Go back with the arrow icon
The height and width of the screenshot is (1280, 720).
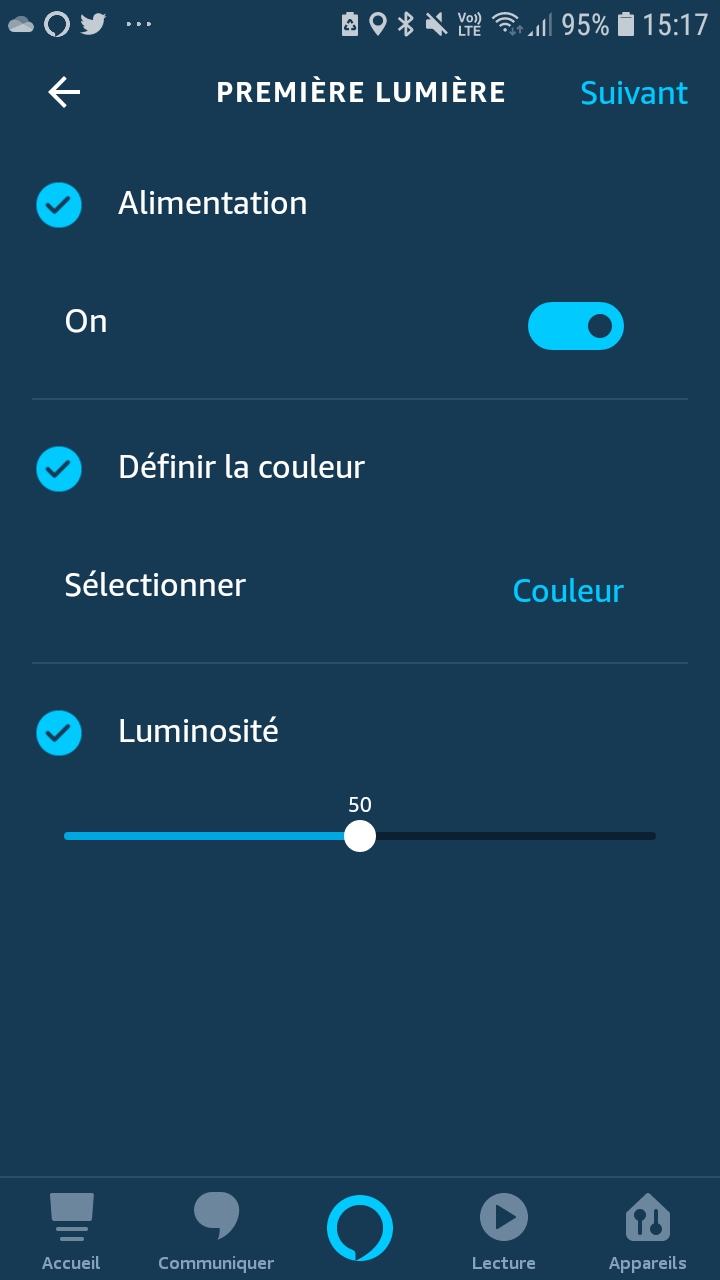pos(64,93)
